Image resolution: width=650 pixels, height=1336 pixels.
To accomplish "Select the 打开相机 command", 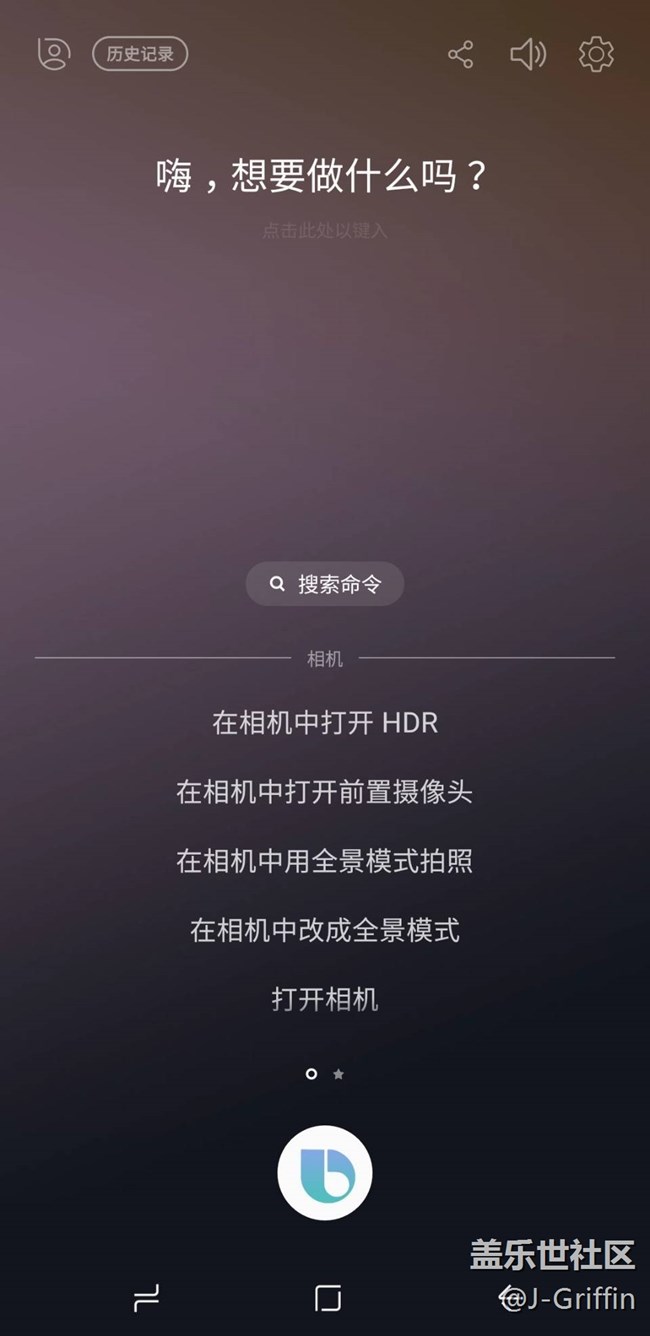I will 325,999.
